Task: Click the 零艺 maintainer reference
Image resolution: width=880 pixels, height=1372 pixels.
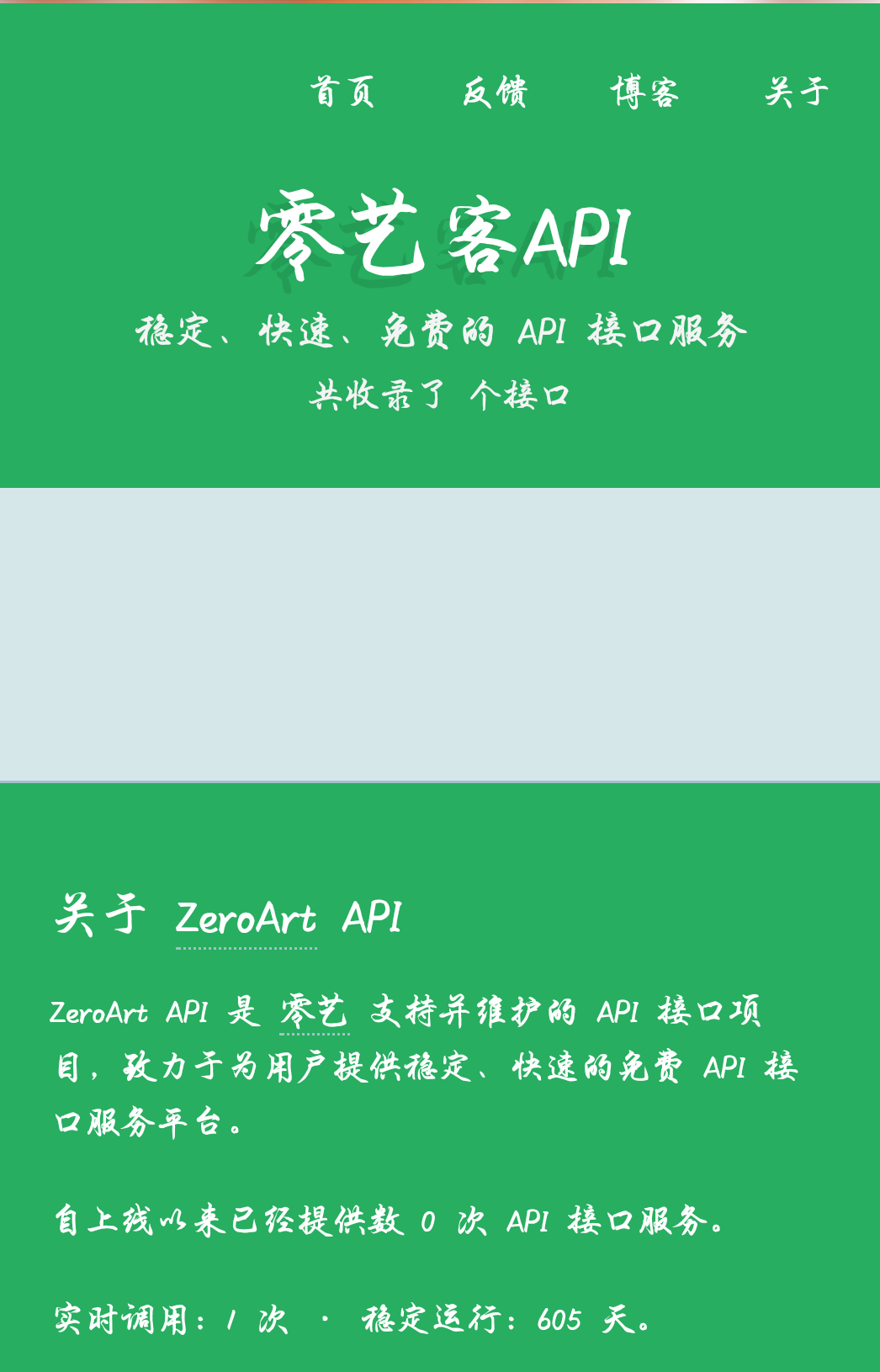Action: pyautogui.click(x=313, y=1014)
